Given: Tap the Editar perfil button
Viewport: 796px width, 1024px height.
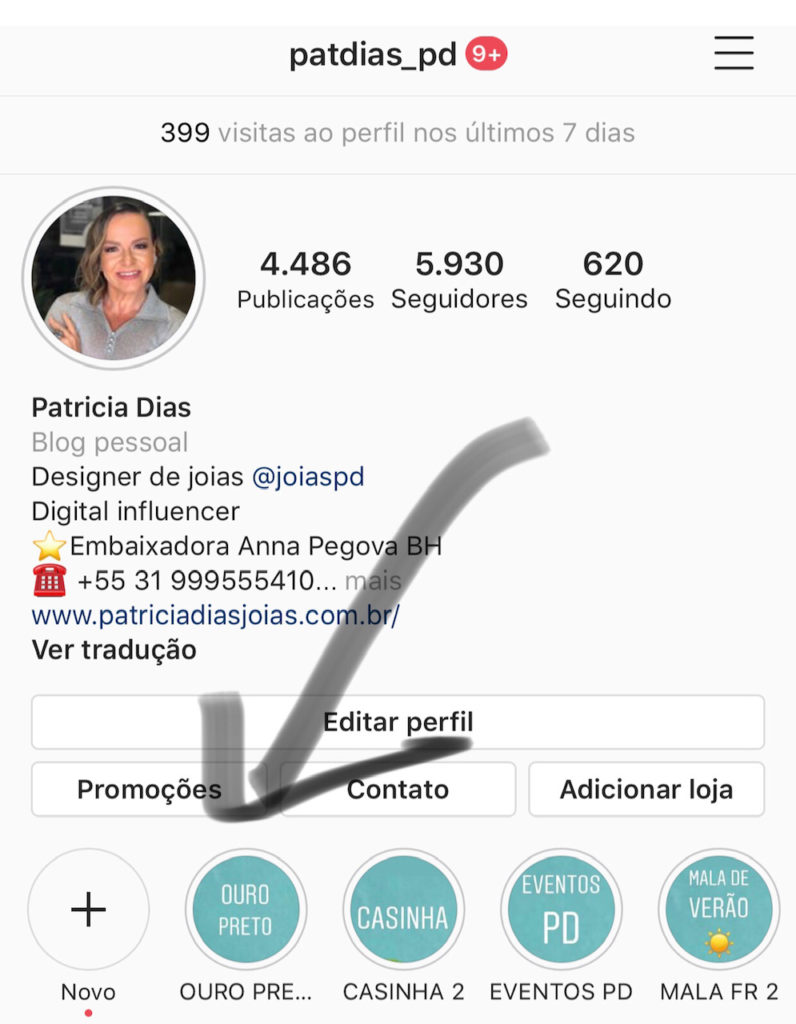Looking at the screenshot, I should point(398,722).
